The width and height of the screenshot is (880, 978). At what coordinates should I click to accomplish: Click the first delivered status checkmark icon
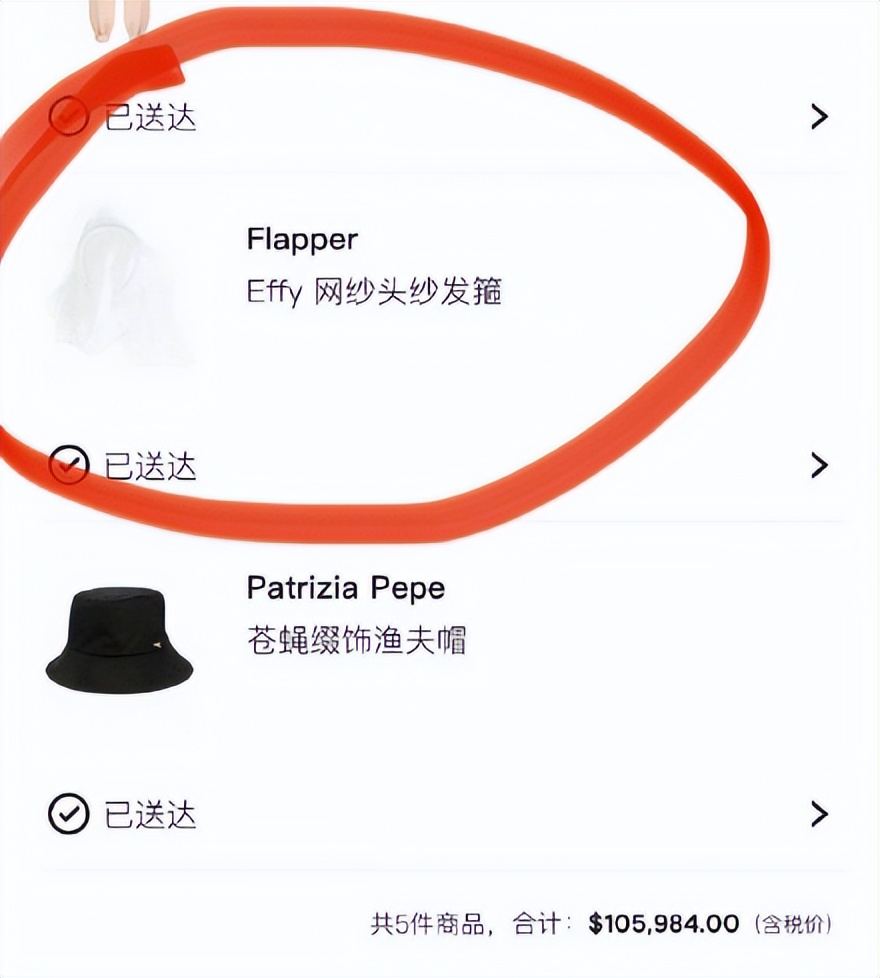67,115
